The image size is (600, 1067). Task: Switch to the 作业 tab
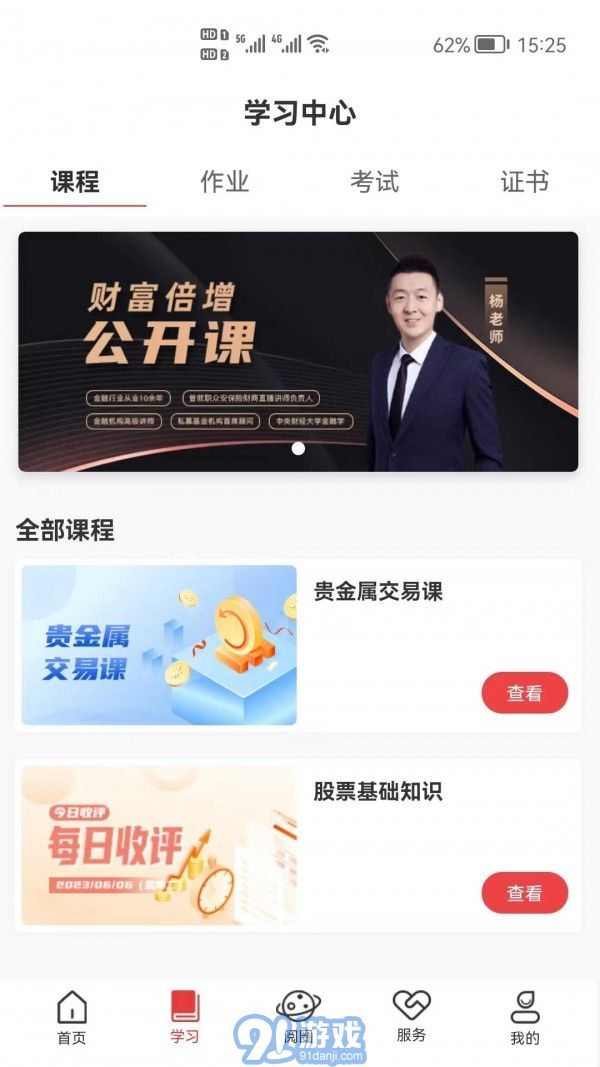pos(224,182)
